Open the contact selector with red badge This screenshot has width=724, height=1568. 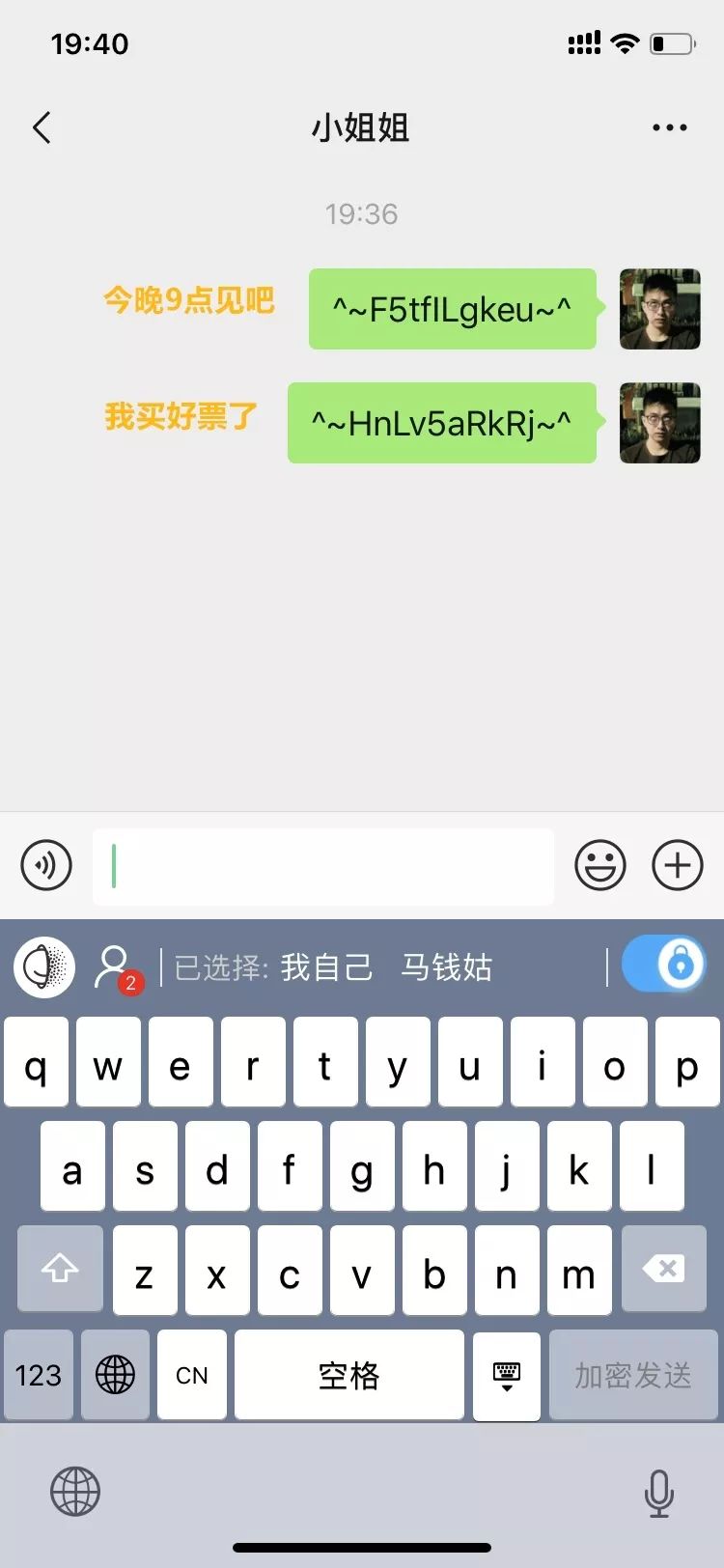click(115, 966)
